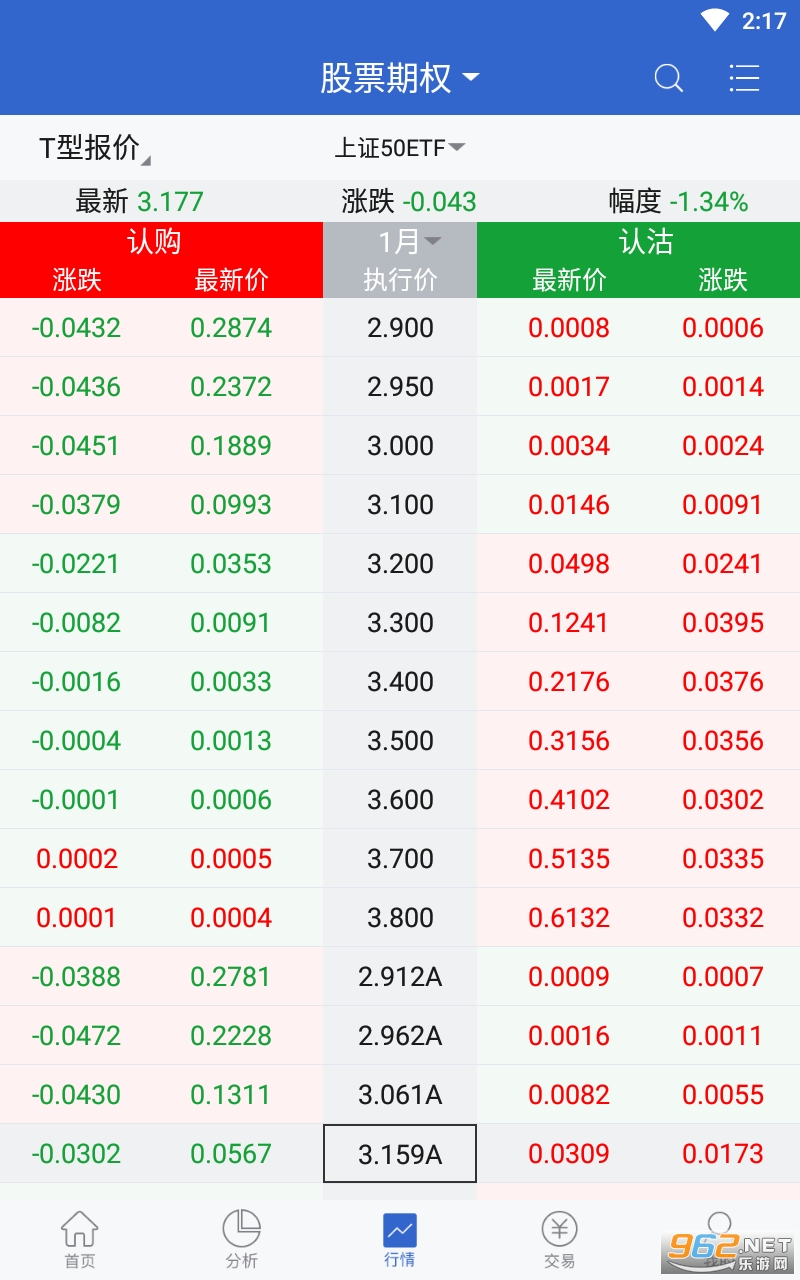The image size is (800, 1280).
Task: Open the list menu icon at top right
Action: tap(744, 78)
